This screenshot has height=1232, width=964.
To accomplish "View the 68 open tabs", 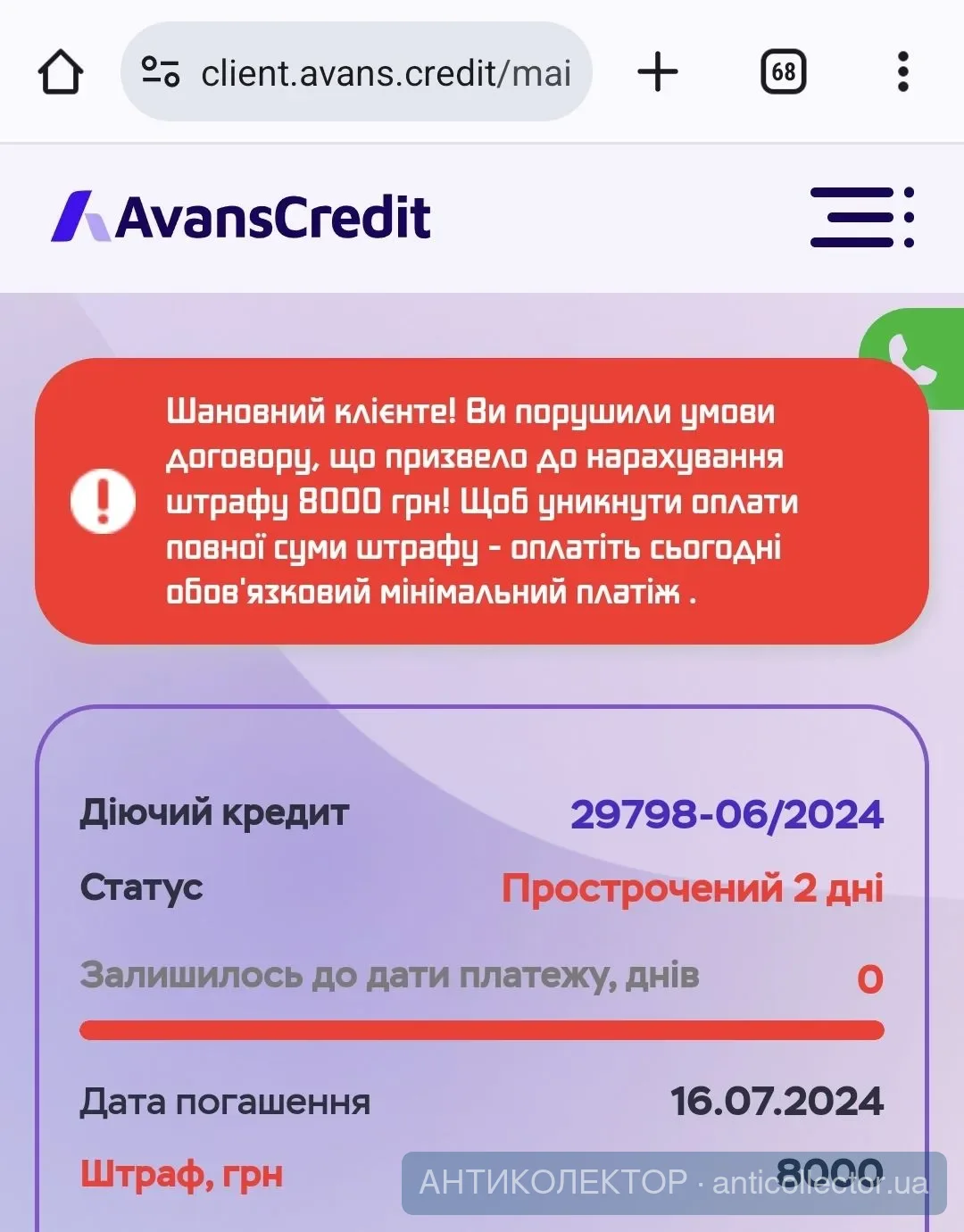I will (783, 72).
